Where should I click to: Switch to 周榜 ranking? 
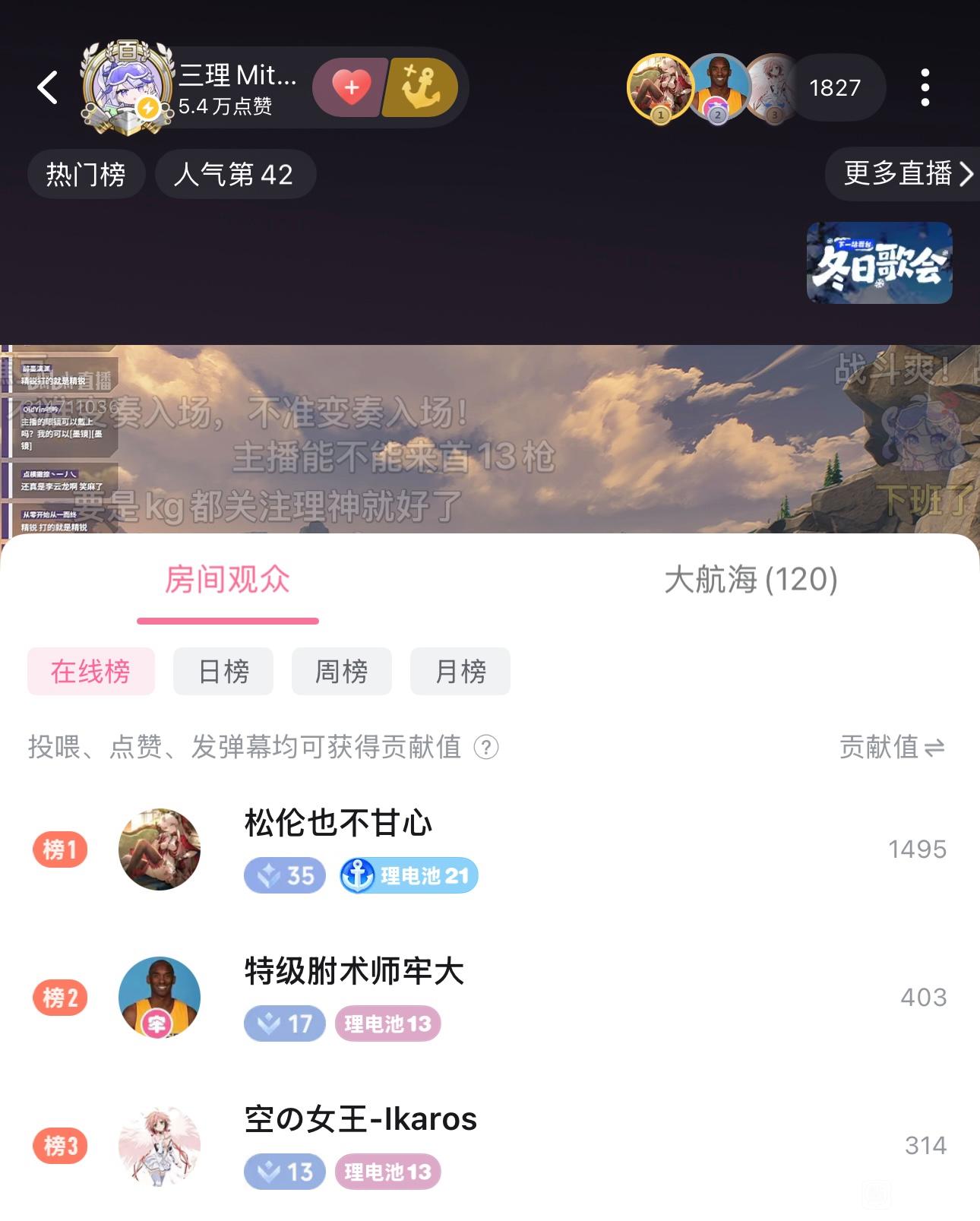point(342,671)
